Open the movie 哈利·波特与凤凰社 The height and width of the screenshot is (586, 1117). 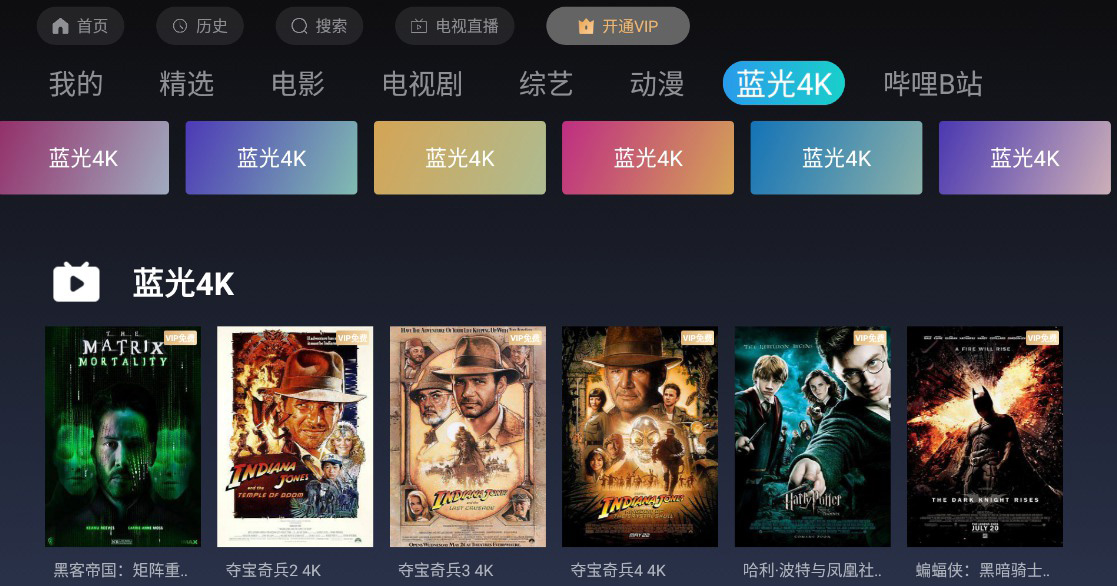coord(812,436)
